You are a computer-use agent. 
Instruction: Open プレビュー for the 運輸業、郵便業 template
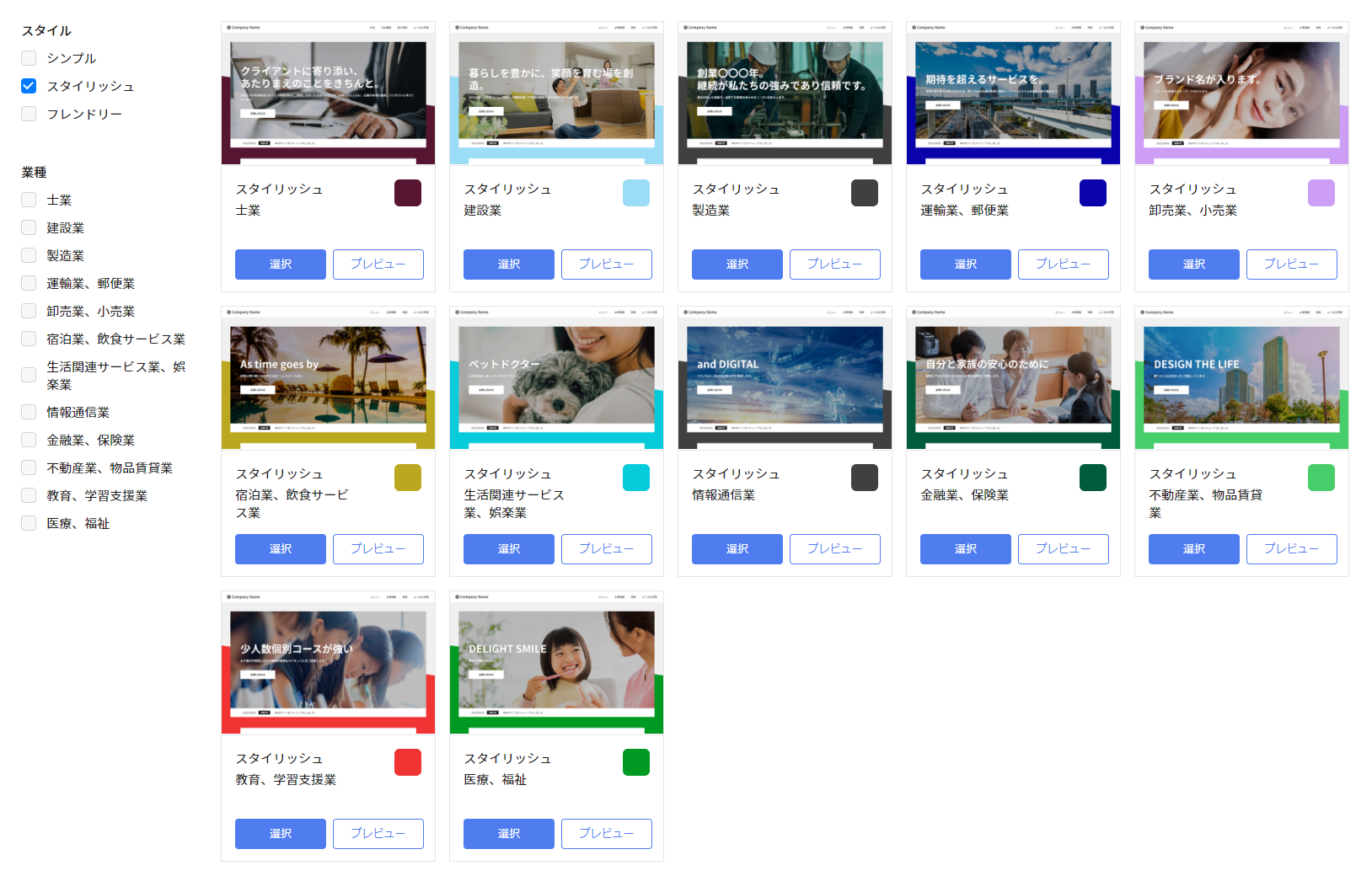tap(1063, 264)
